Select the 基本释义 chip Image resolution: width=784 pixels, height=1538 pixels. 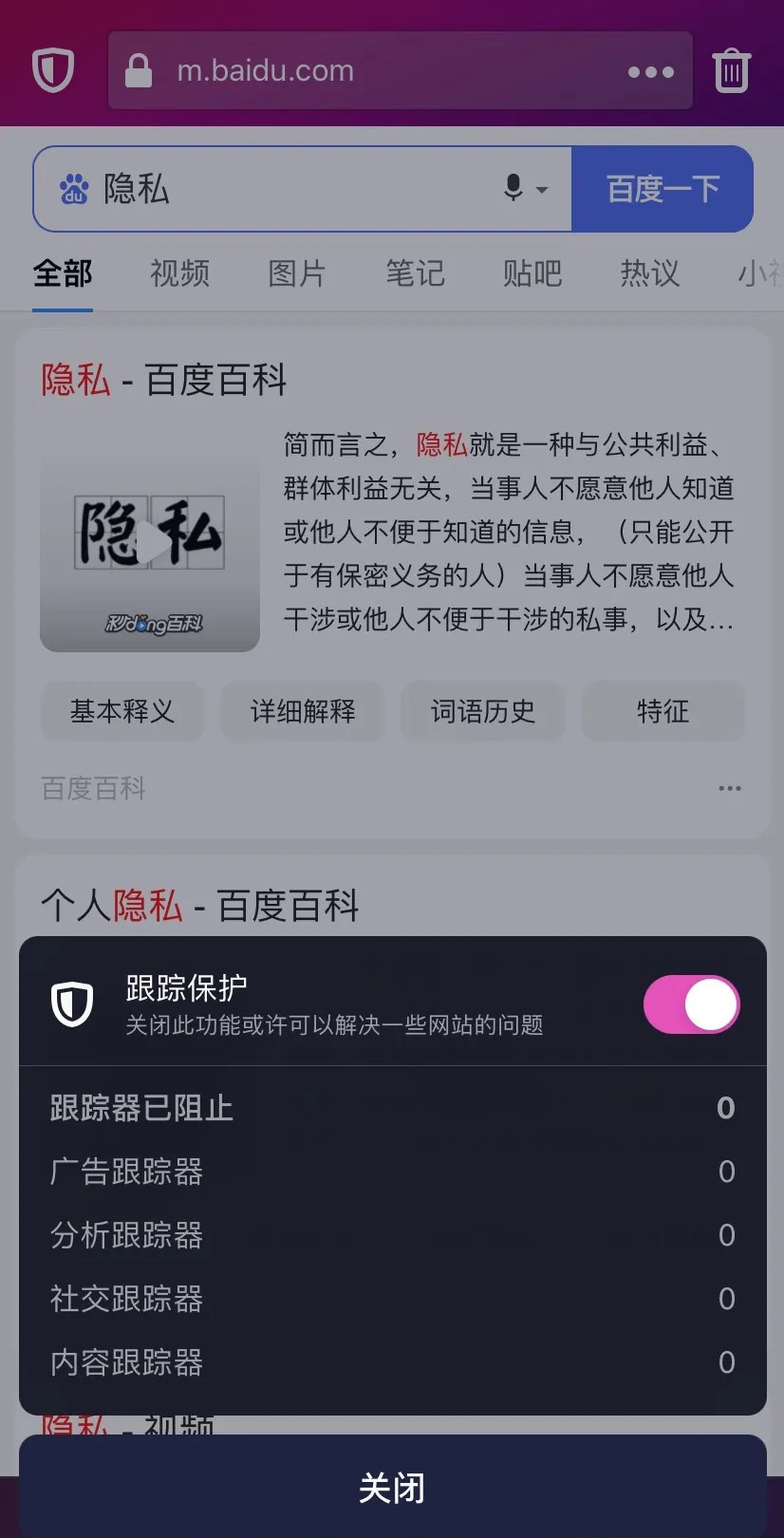[122, 711]
